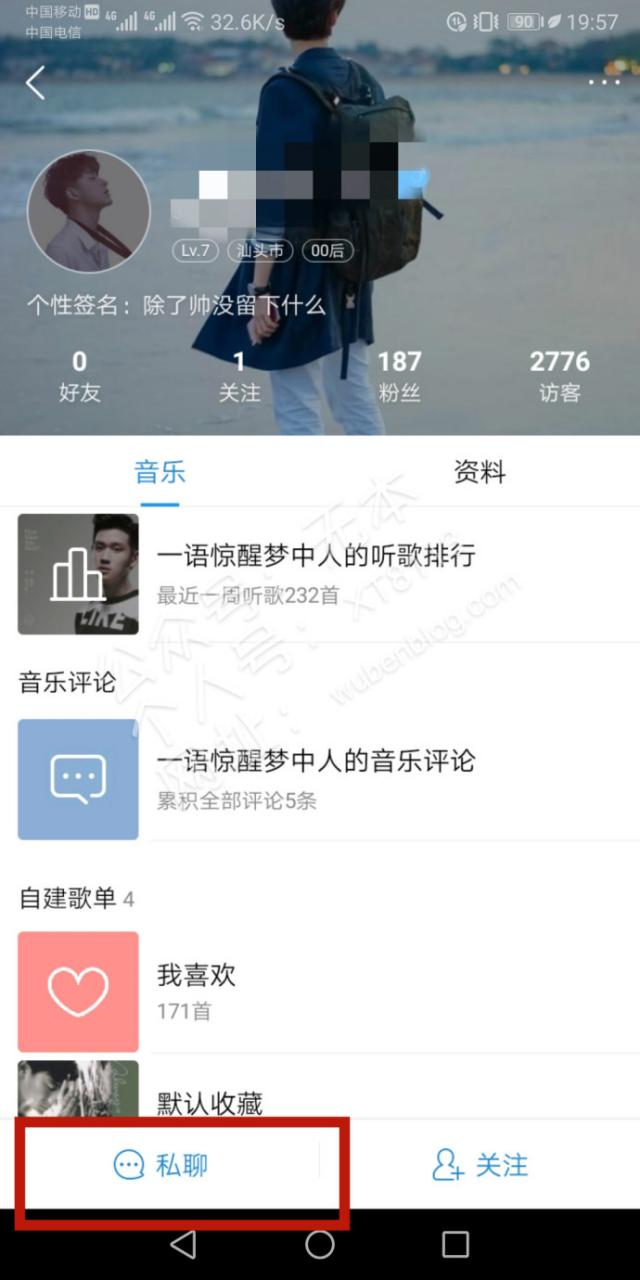640x1280 pixels.
Task: View the 好友 friends count
Action: point(80,375)
